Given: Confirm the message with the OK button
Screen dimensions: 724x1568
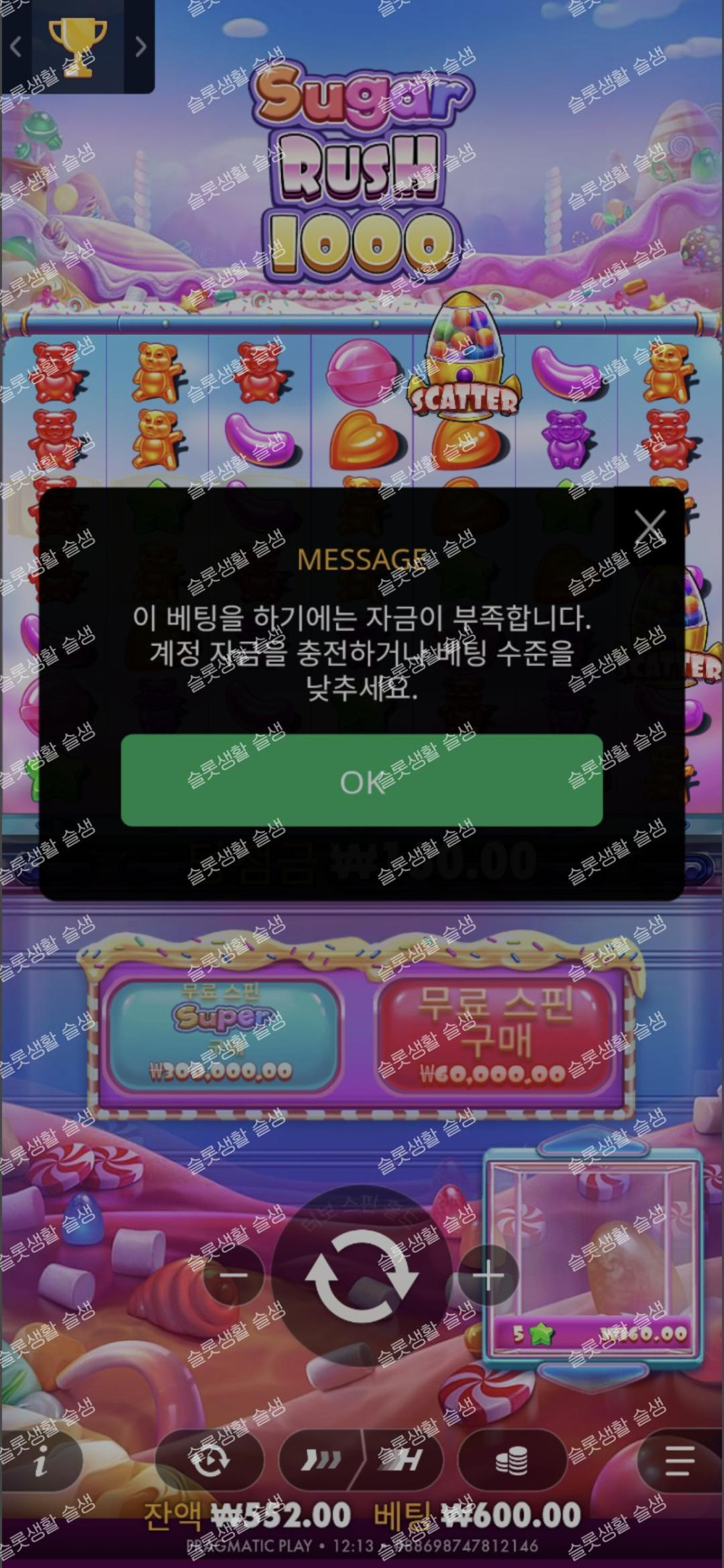Looking at the screenshot, I should pos(361,781).
